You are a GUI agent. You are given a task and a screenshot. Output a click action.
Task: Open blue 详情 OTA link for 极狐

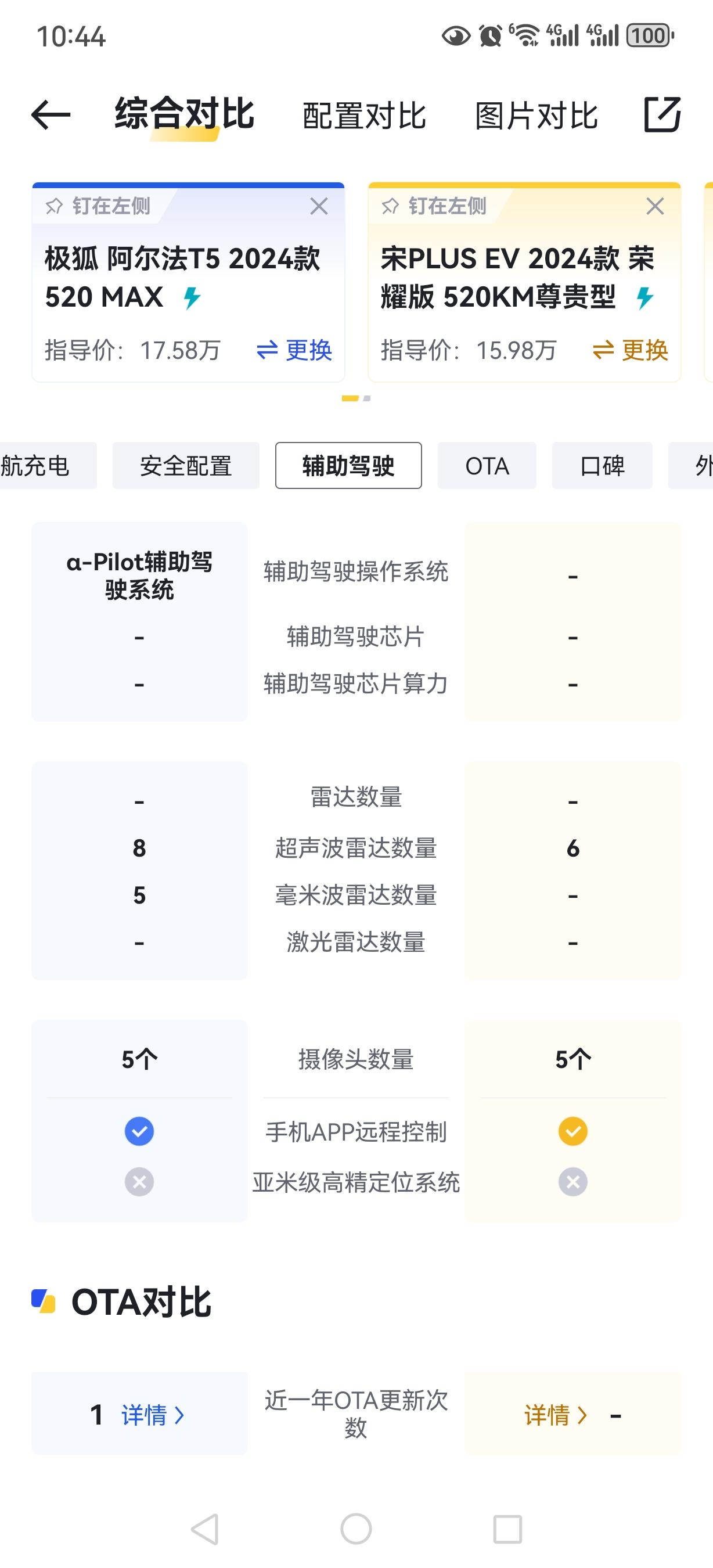click(152, 1415)
